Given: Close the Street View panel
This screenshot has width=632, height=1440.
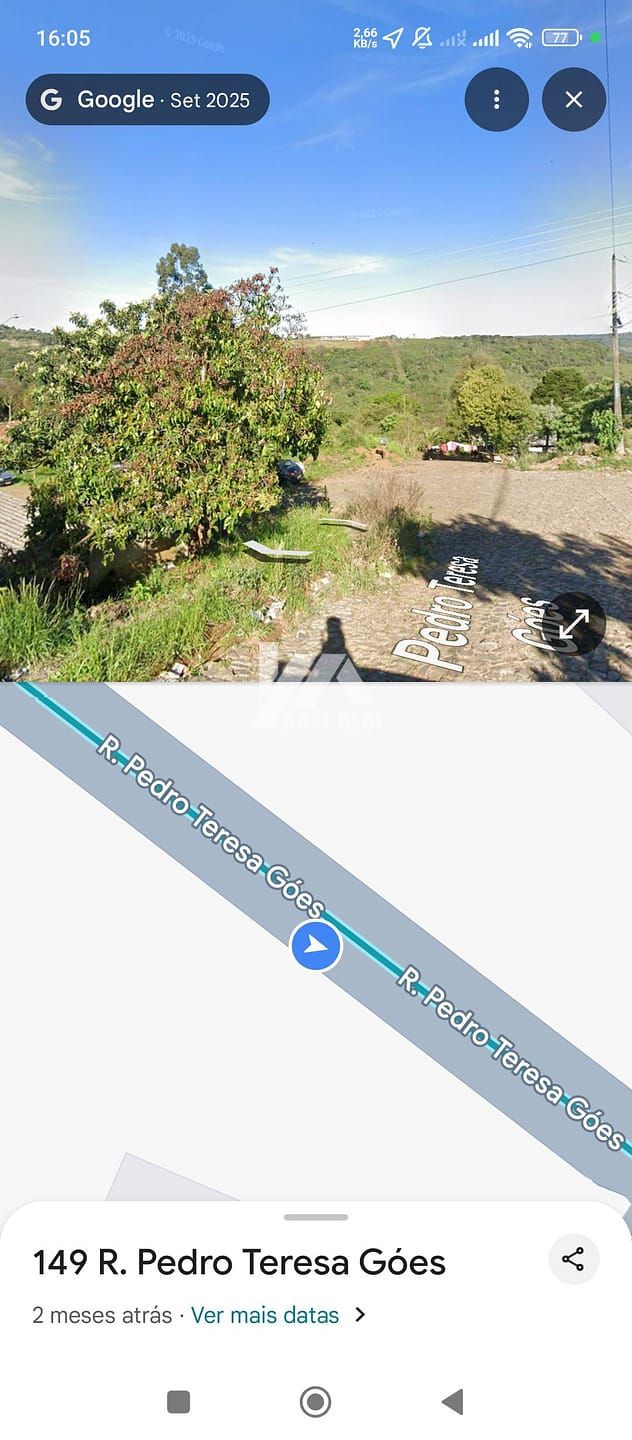Looking at the screenshot, I should tap(574, 99).
